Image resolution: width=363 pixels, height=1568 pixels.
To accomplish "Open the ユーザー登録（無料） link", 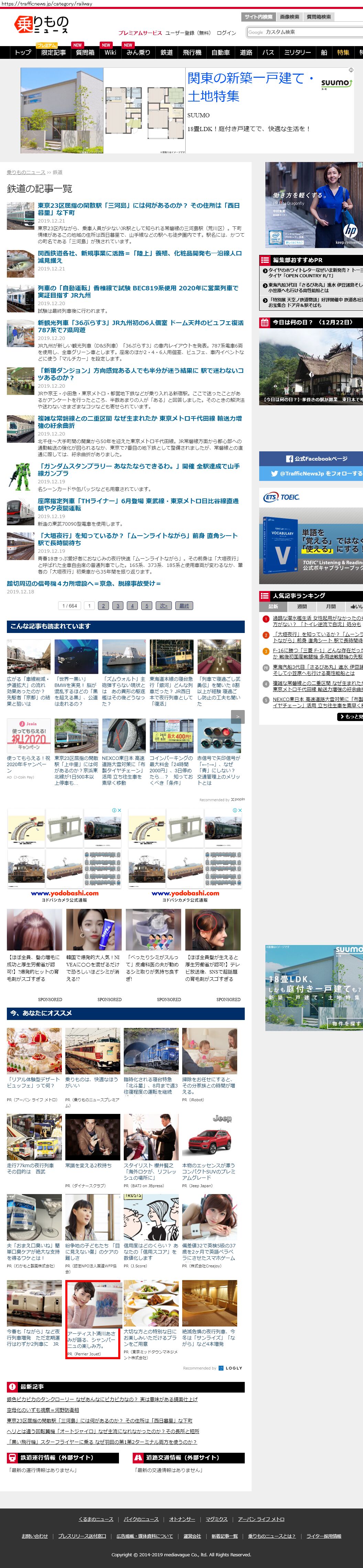I will click(188, 33).
